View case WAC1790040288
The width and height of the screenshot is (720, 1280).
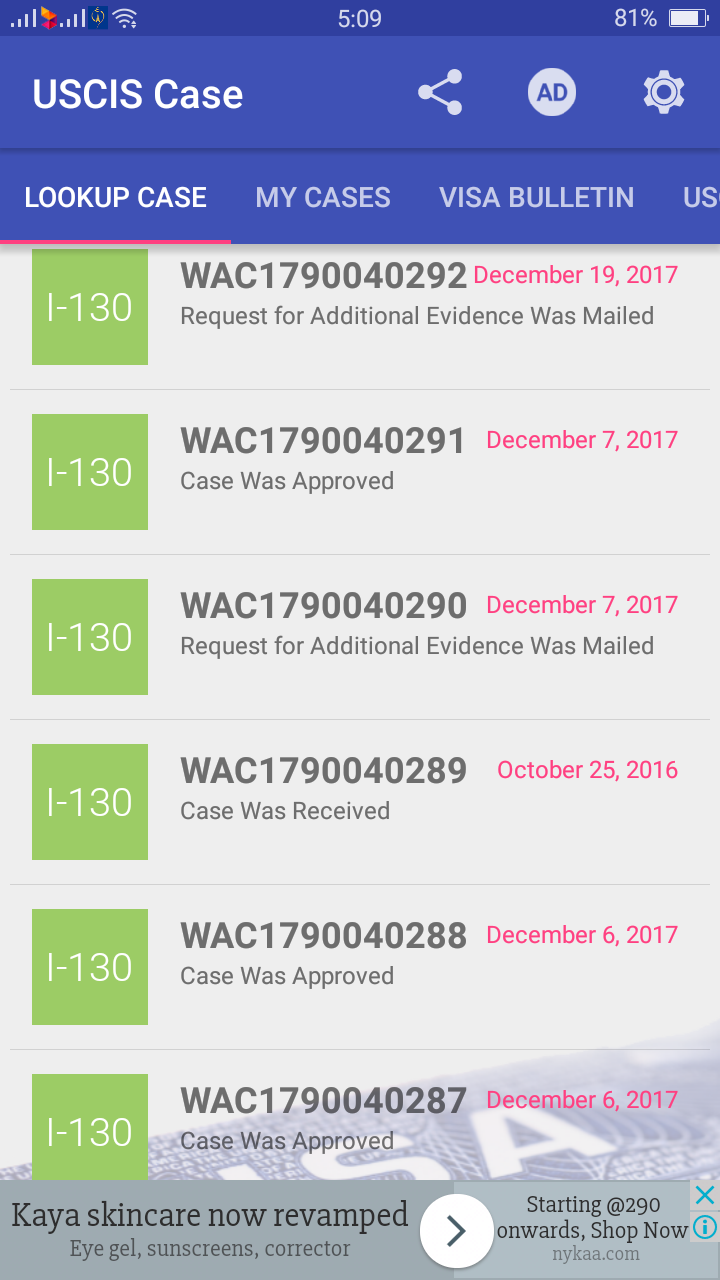click(360, 967)
